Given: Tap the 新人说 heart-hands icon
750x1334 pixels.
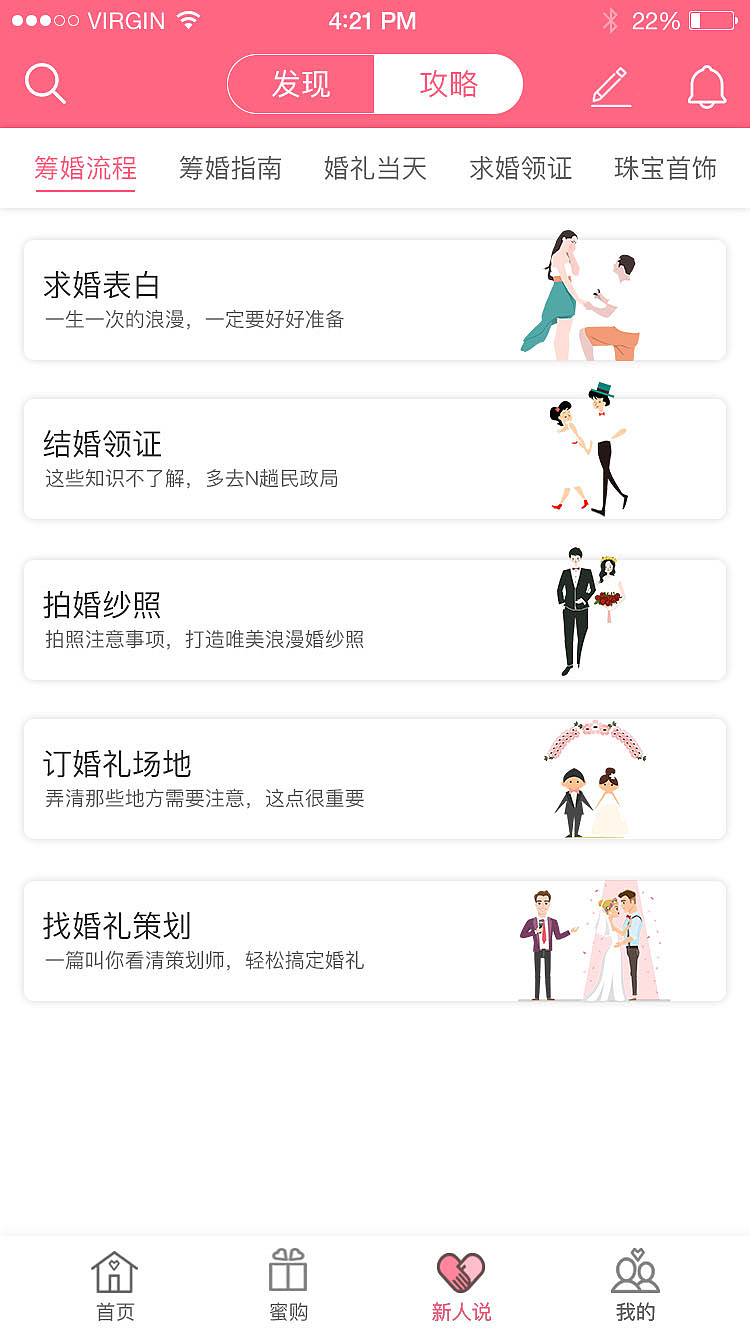Looking at the screenshot, I should (461, 1270).
